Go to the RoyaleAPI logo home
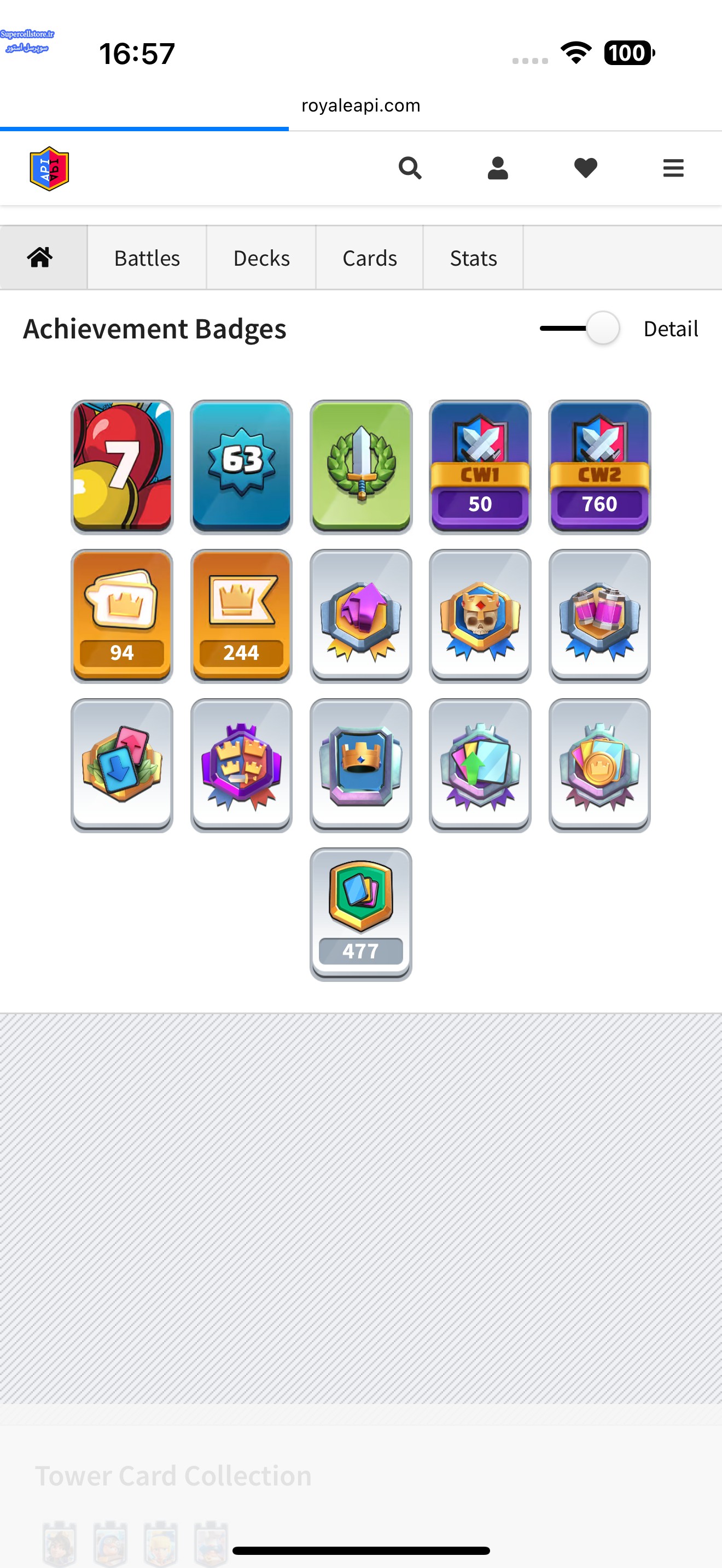722x1568 pixels. pyautogui.click(x=49, y=168)
